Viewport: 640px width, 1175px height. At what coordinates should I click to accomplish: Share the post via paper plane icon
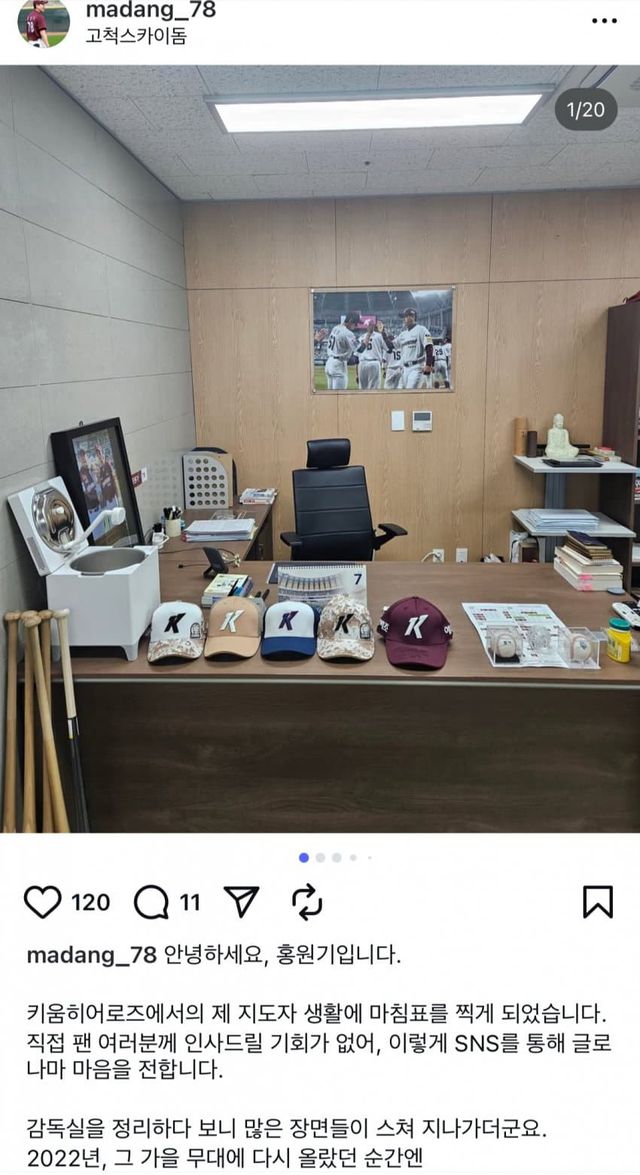[x=241, y=902]
